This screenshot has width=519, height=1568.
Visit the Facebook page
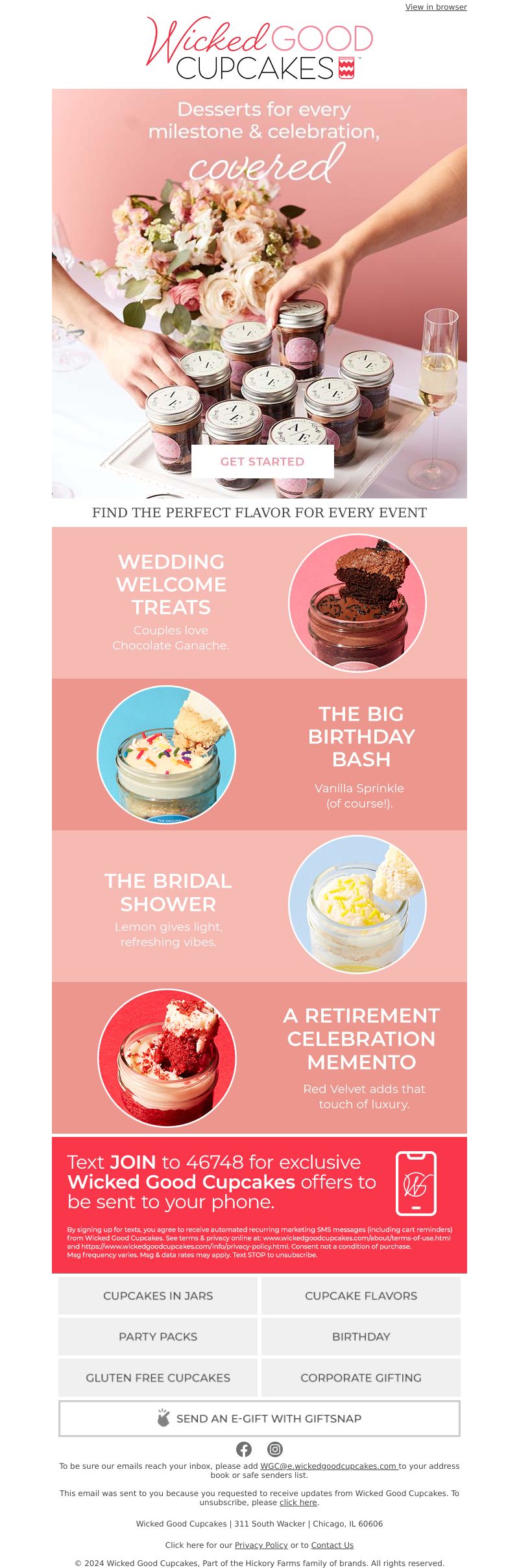point(244,1449)
